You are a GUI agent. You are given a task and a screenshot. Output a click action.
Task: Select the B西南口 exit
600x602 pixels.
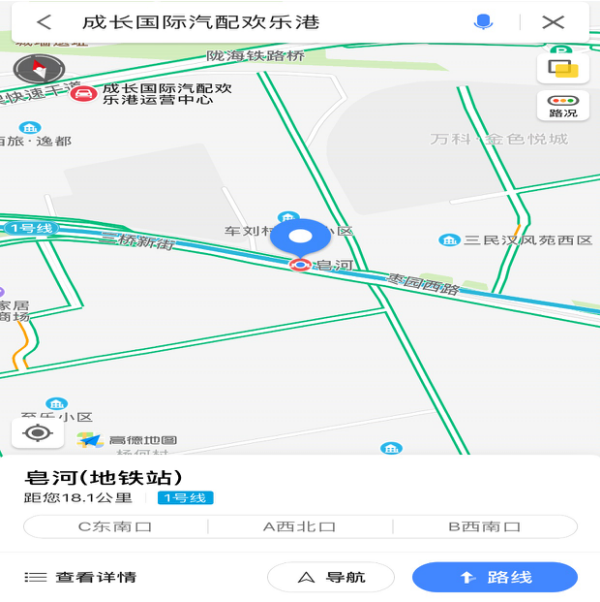pos(484,526)
